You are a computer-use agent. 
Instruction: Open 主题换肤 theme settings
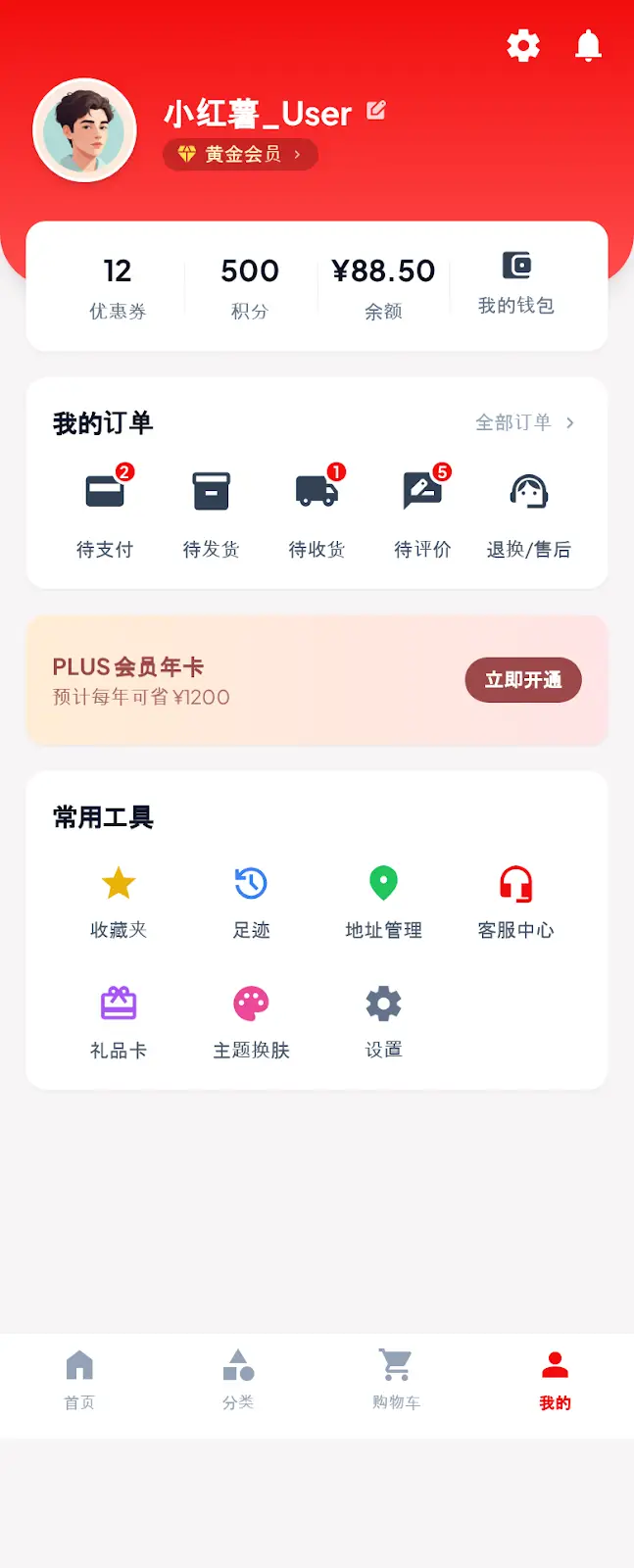click(251, 1022)
